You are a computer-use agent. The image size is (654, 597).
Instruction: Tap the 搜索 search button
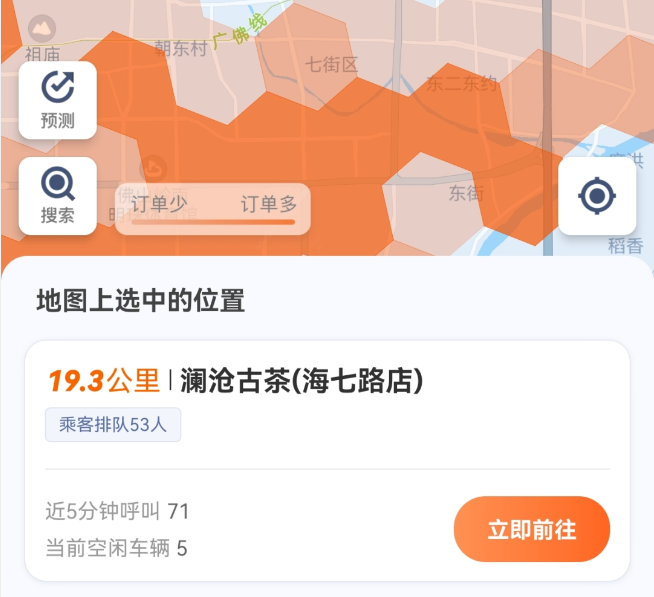58,196
